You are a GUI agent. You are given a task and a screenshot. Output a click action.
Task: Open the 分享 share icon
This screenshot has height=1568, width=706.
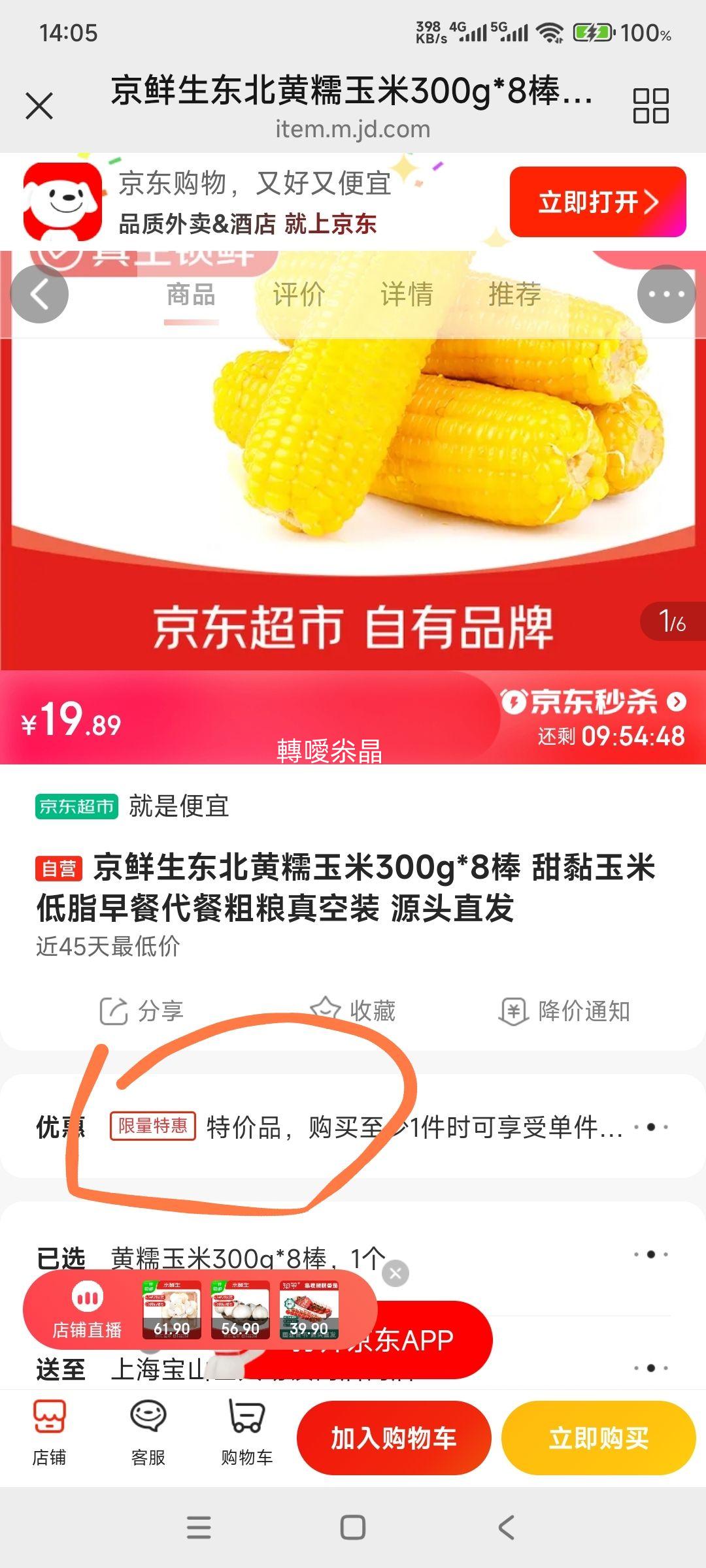pos(114,1011)
